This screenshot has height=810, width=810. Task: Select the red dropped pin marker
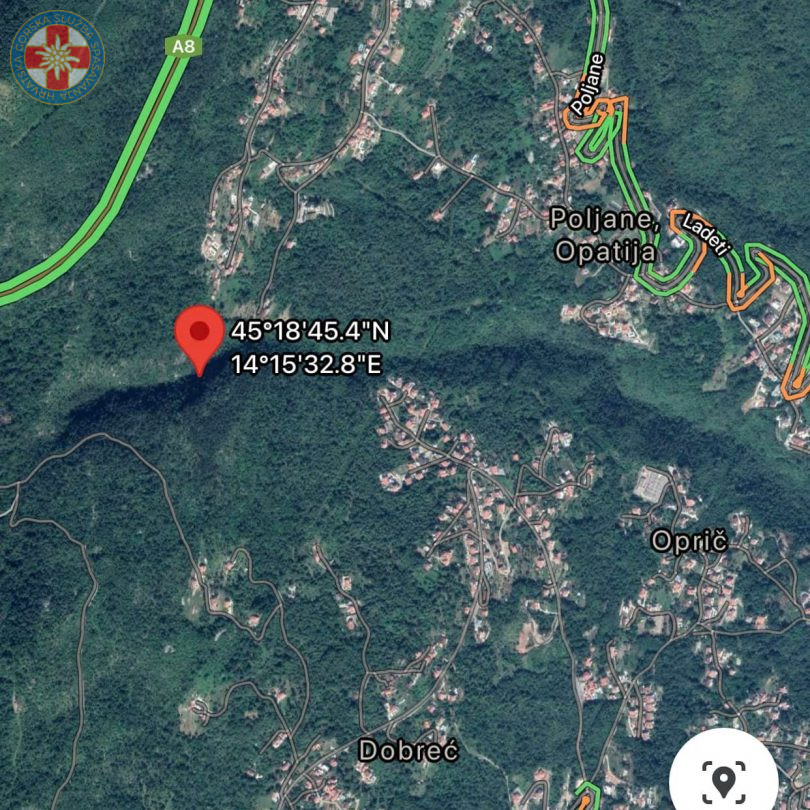click(x=201, y=335)
